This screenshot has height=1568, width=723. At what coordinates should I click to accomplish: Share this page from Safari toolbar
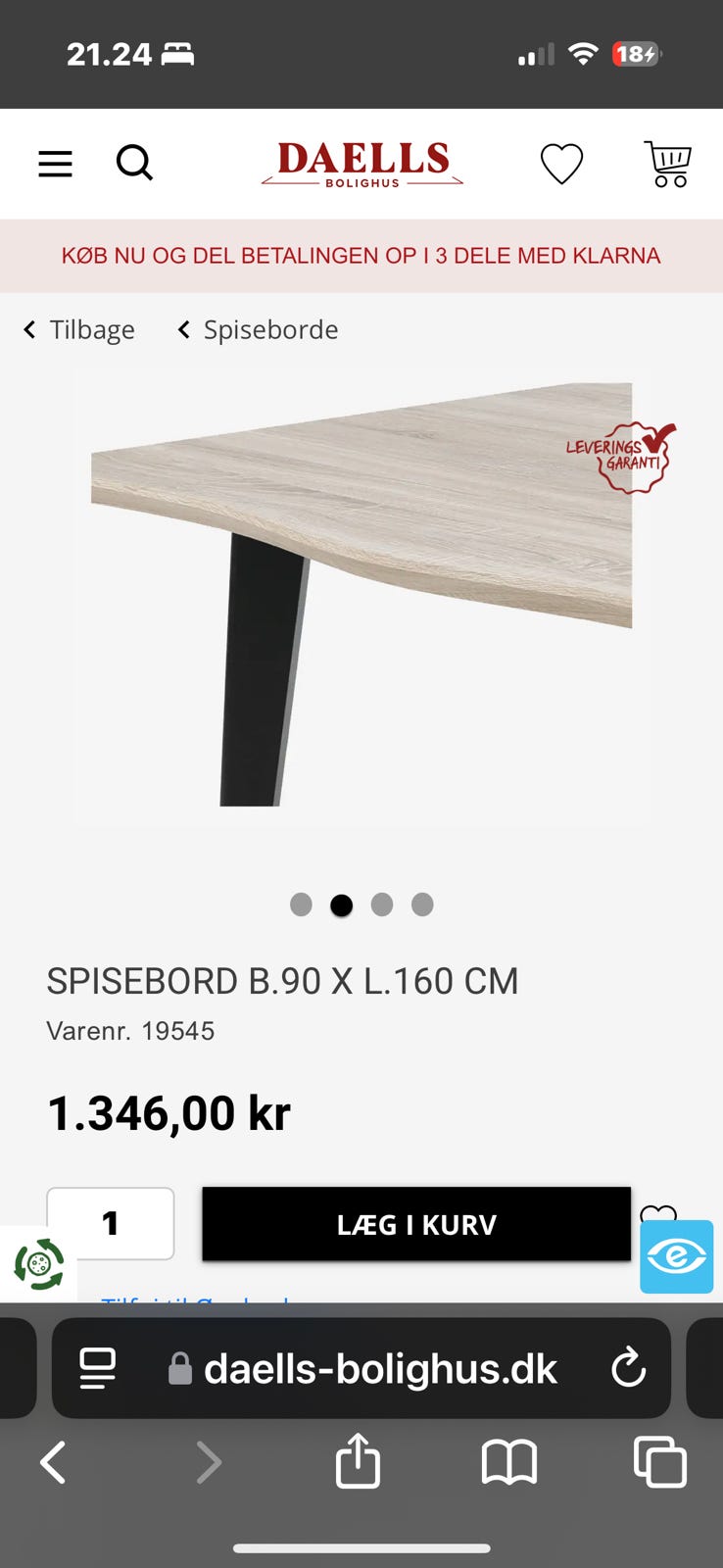point(358,1462)
